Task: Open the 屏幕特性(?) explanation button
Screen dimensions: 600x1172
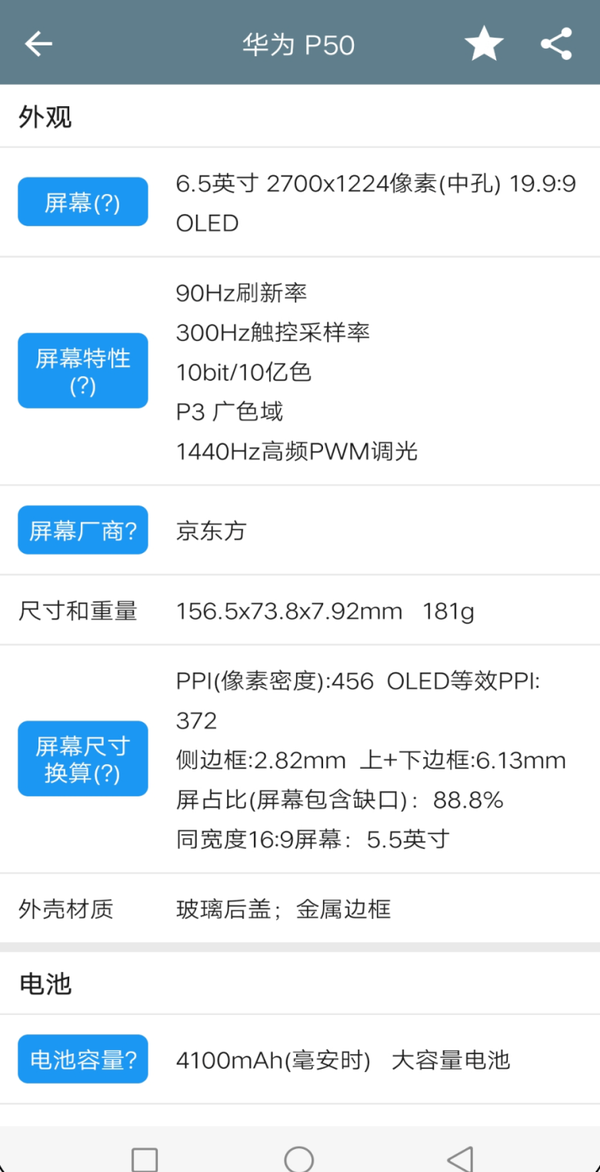Action: tap(83, 370)
